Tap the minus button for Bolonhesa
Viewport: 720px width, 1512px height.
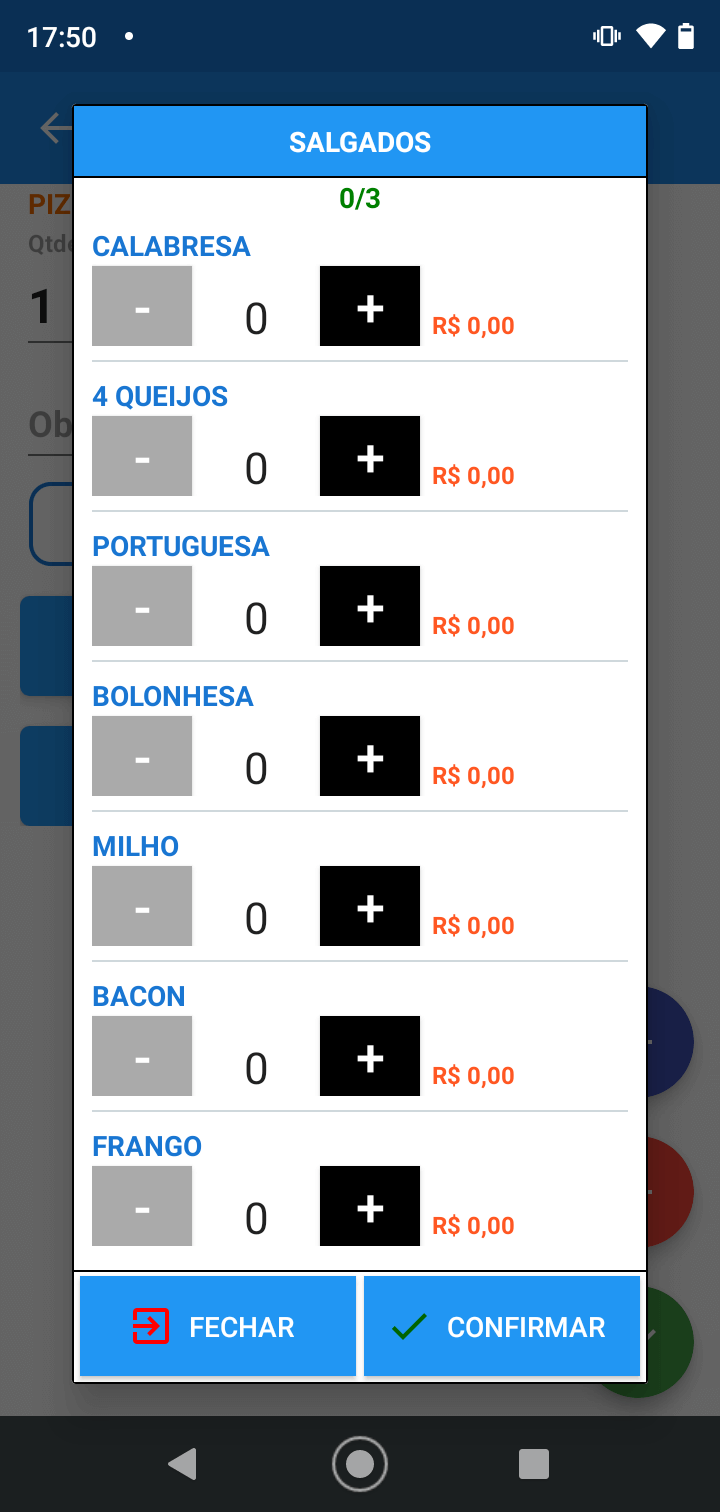coord(142,756)
